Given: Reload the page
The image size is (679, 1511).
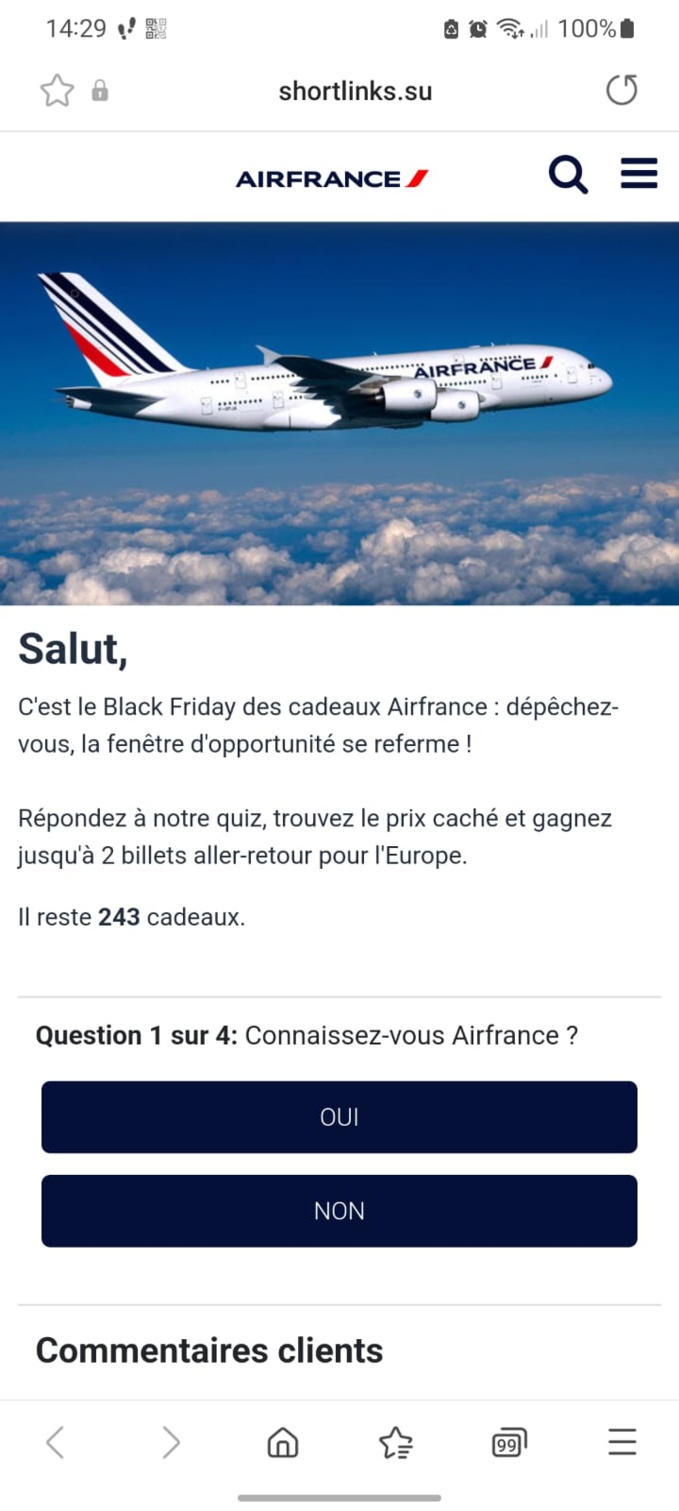Looking at the screenshot, I should point(621,91).
